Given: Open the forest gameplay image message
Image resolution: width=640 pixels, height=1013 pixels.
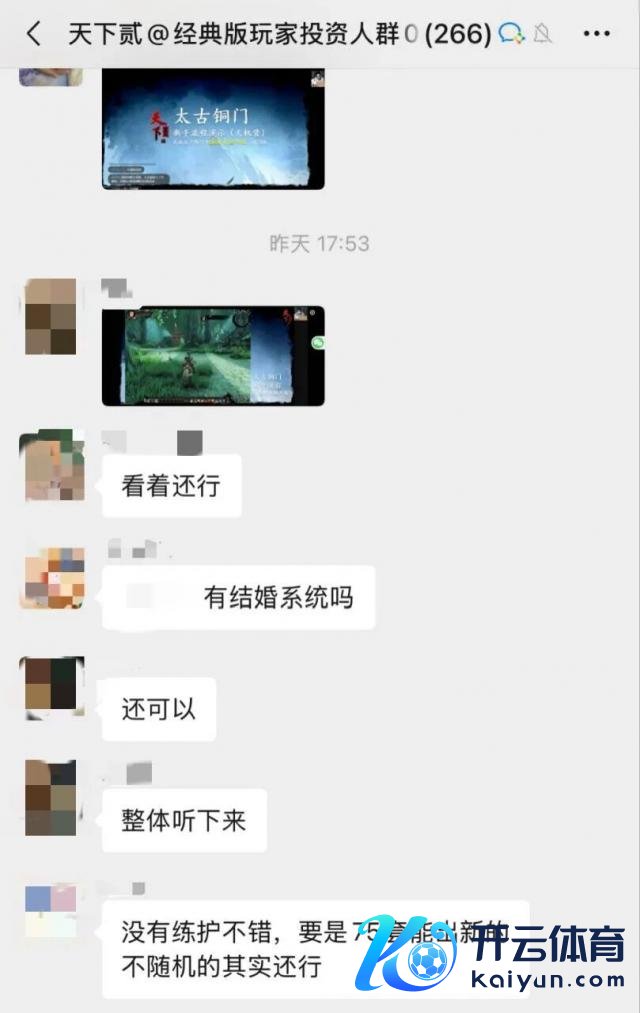Looking at the screenshot, I should pyautogui.click(x=213, y=355).
